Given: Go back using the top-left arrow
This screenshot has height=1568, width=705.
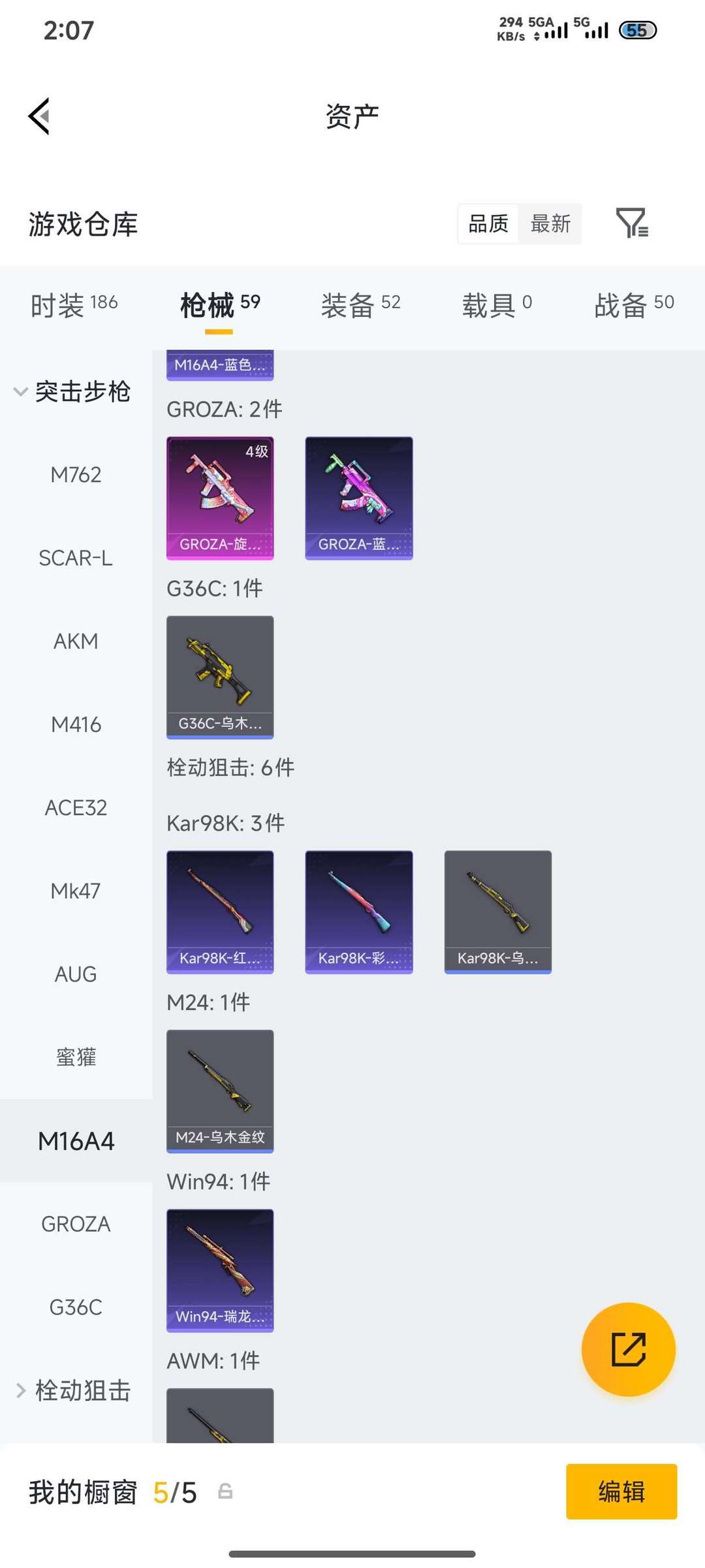Looking at the screenshot, I should pos(39,116).
